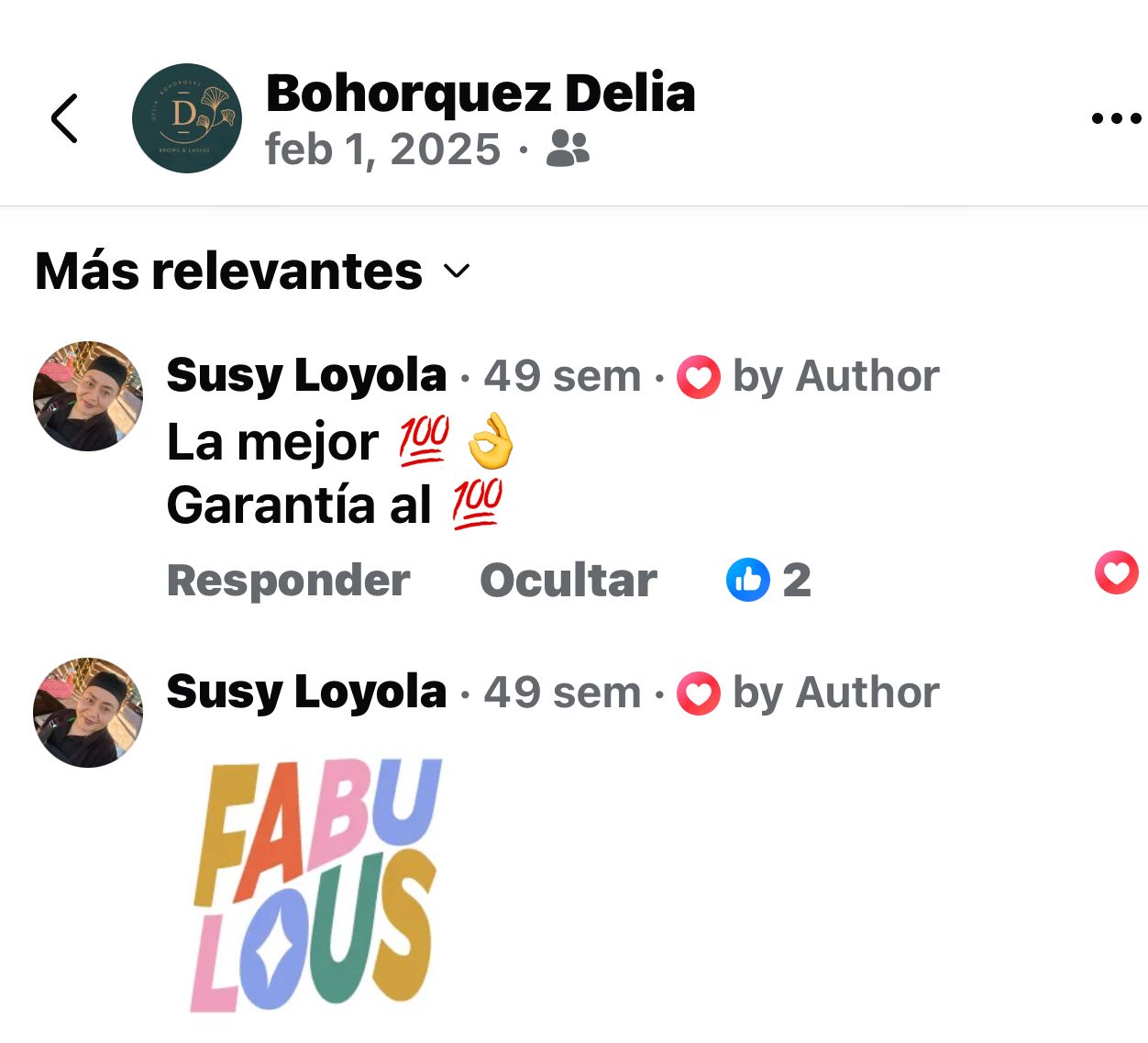Tap Responder on the La mejor comment

(288, 580)
